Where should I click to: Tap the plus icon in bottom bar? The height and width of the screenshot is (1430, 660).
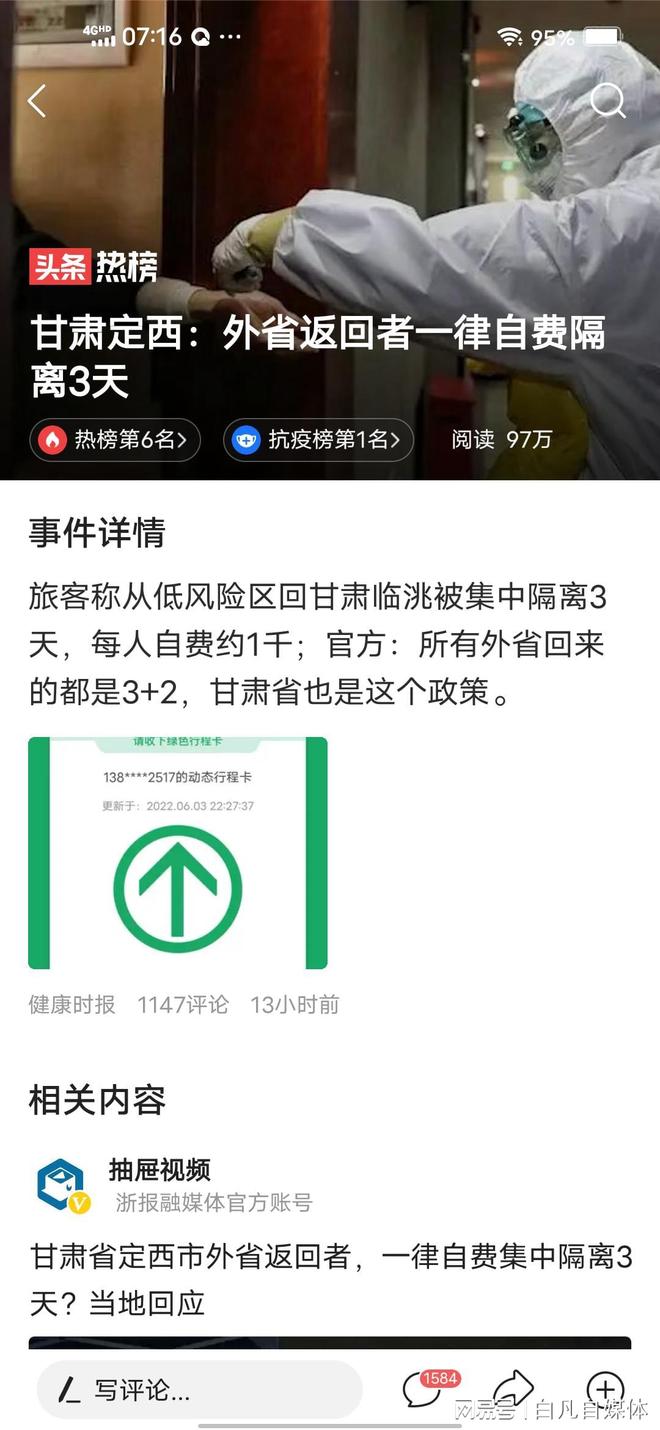tap(604, 1388)
